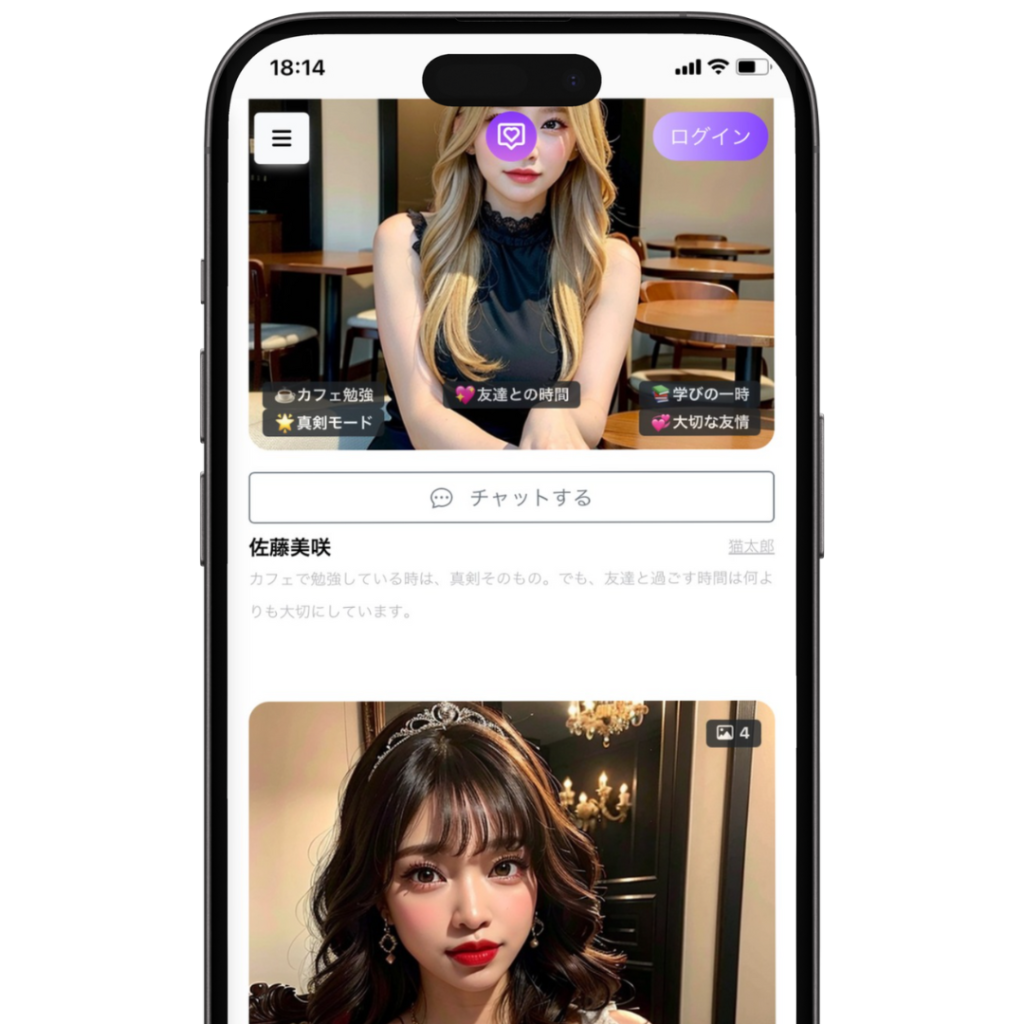The height and width of the screenshot is (1024, 1024).
Task: Open the hamburger menu
Action: coord(281,138)
